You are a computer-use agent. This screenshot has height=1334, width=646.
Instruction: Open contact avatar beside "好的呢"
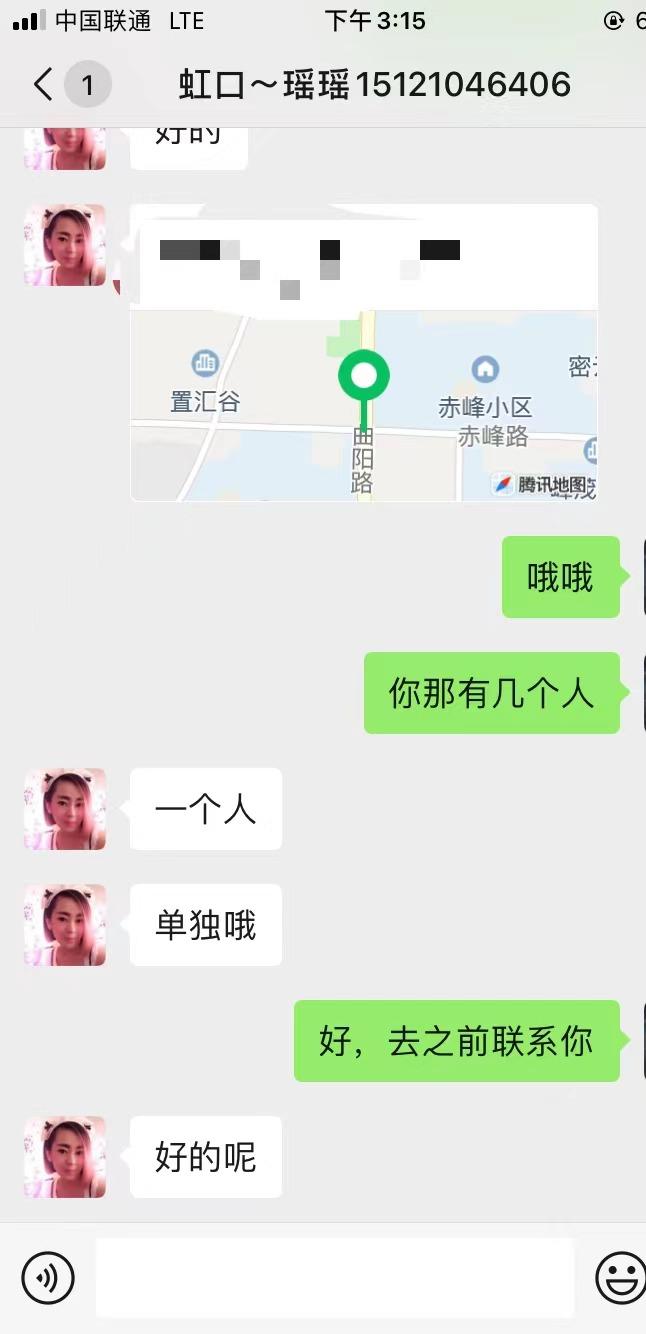(65, 1157)
